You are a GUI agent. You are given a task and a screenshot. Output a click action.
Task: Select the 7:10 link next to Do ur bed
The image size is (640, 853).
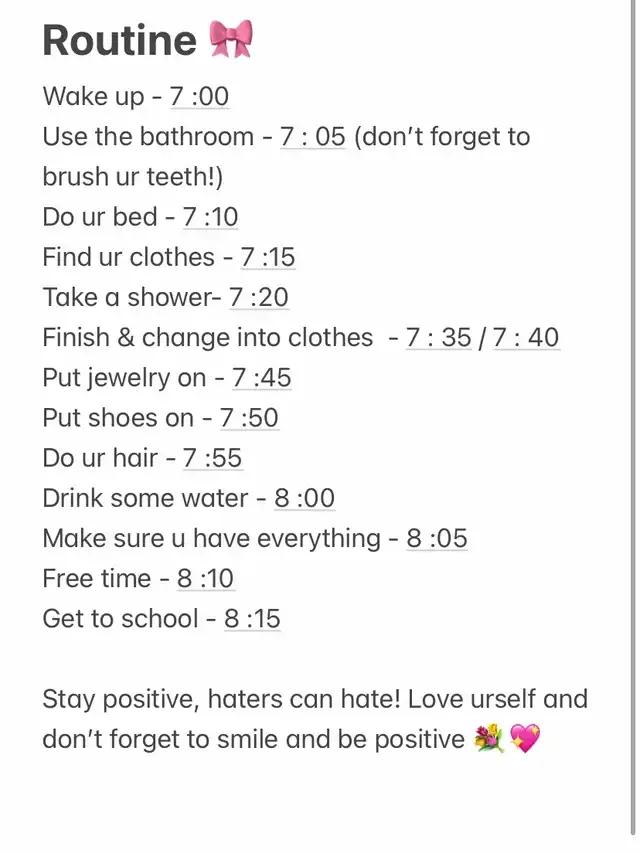click(x=211, y=217)
